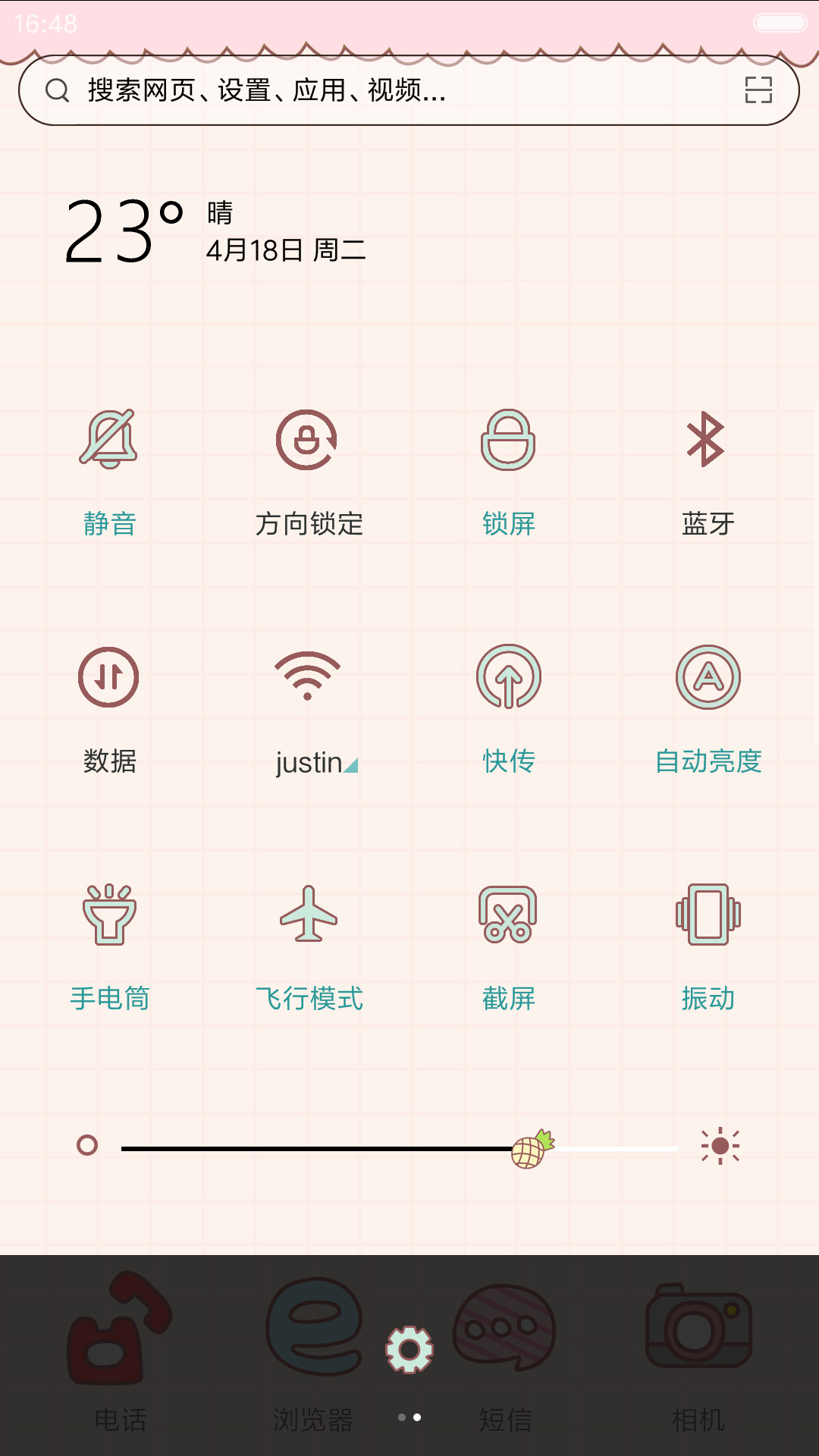Open the settings gear icon
819x1456 pixels.
tap(409, 1349)
